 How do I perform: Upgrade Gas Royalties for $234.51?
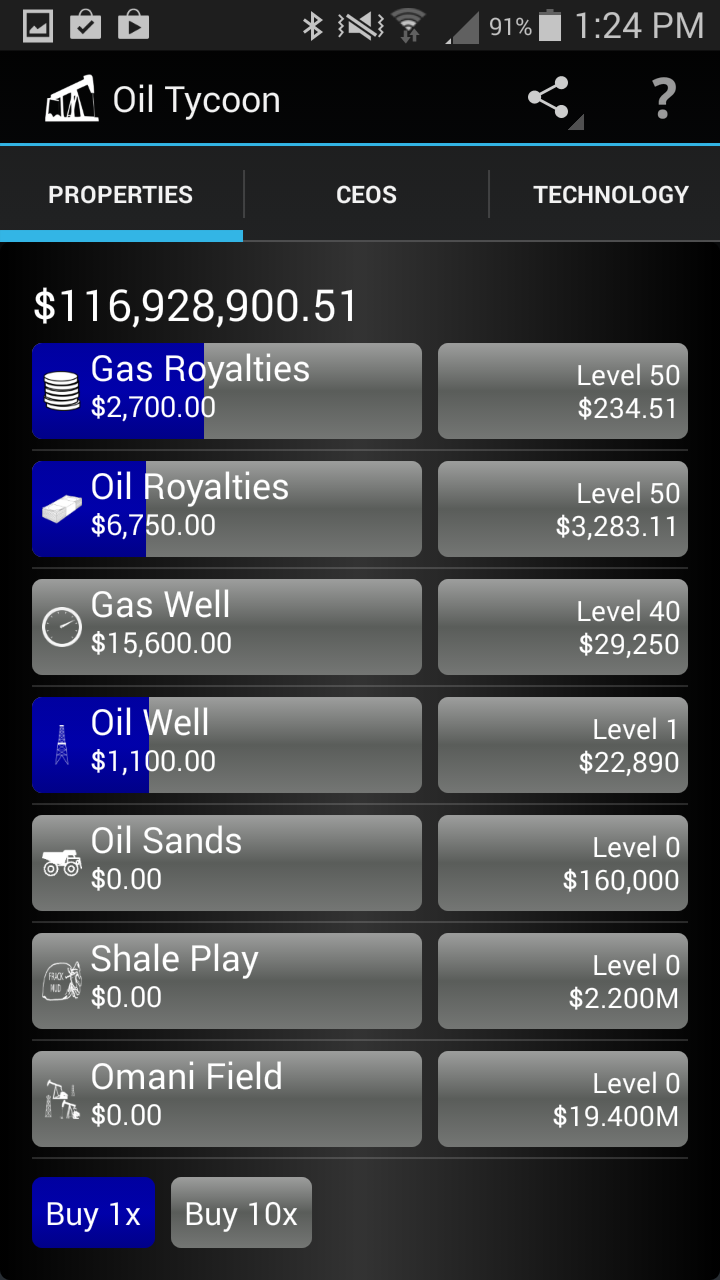[x=563, y=391]
